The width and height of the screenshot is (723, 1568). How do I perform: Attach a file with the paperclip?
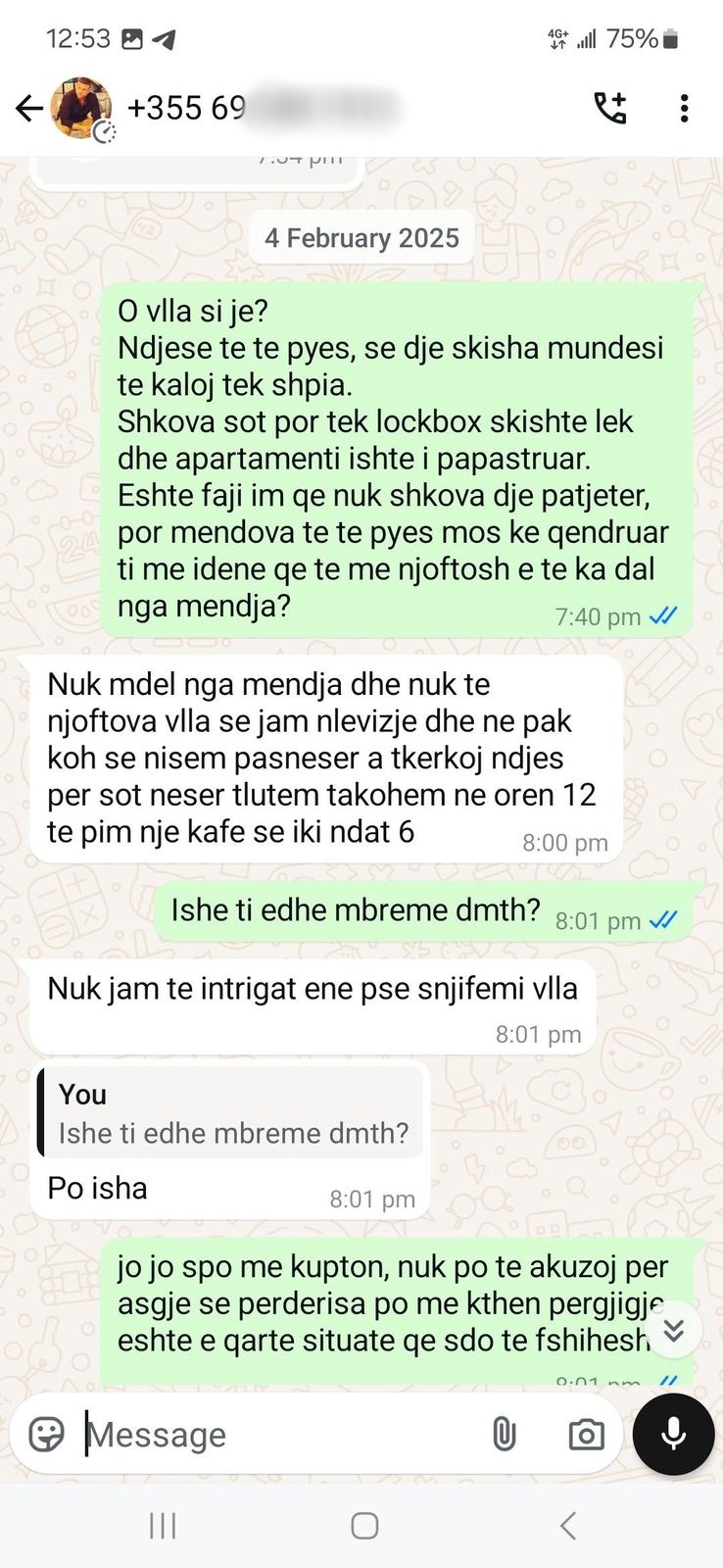pos(504,1435)
